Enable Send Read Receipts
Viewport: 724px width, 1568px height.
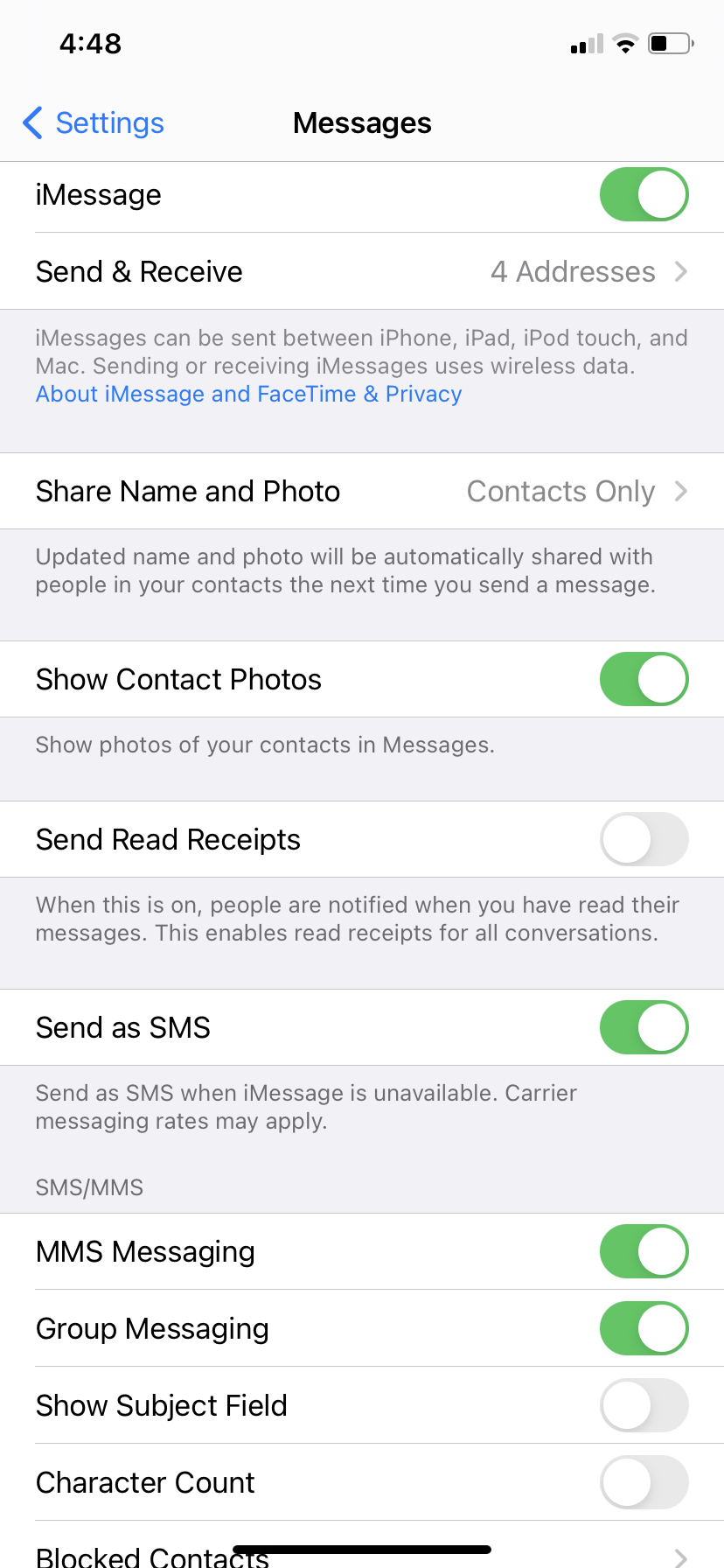[644, 839]
